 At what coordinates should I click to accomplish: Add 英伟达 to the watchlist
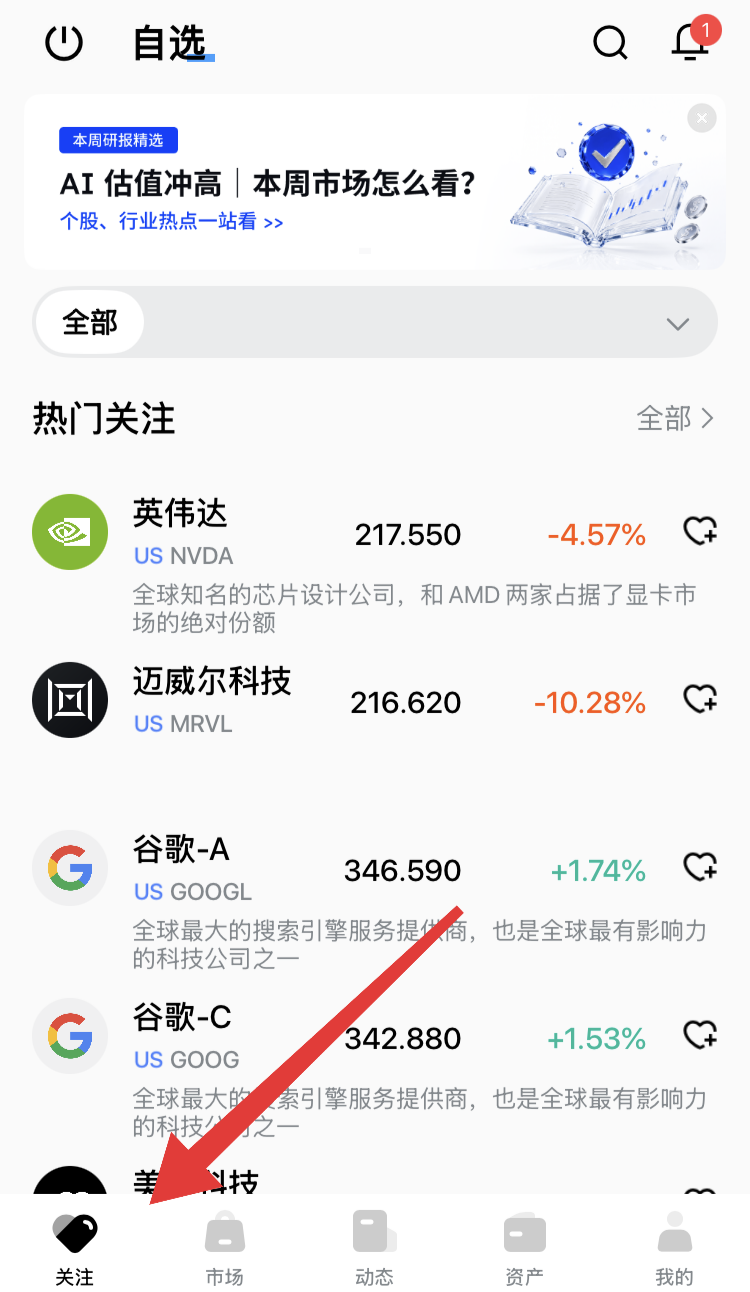[x=701, y=533]
